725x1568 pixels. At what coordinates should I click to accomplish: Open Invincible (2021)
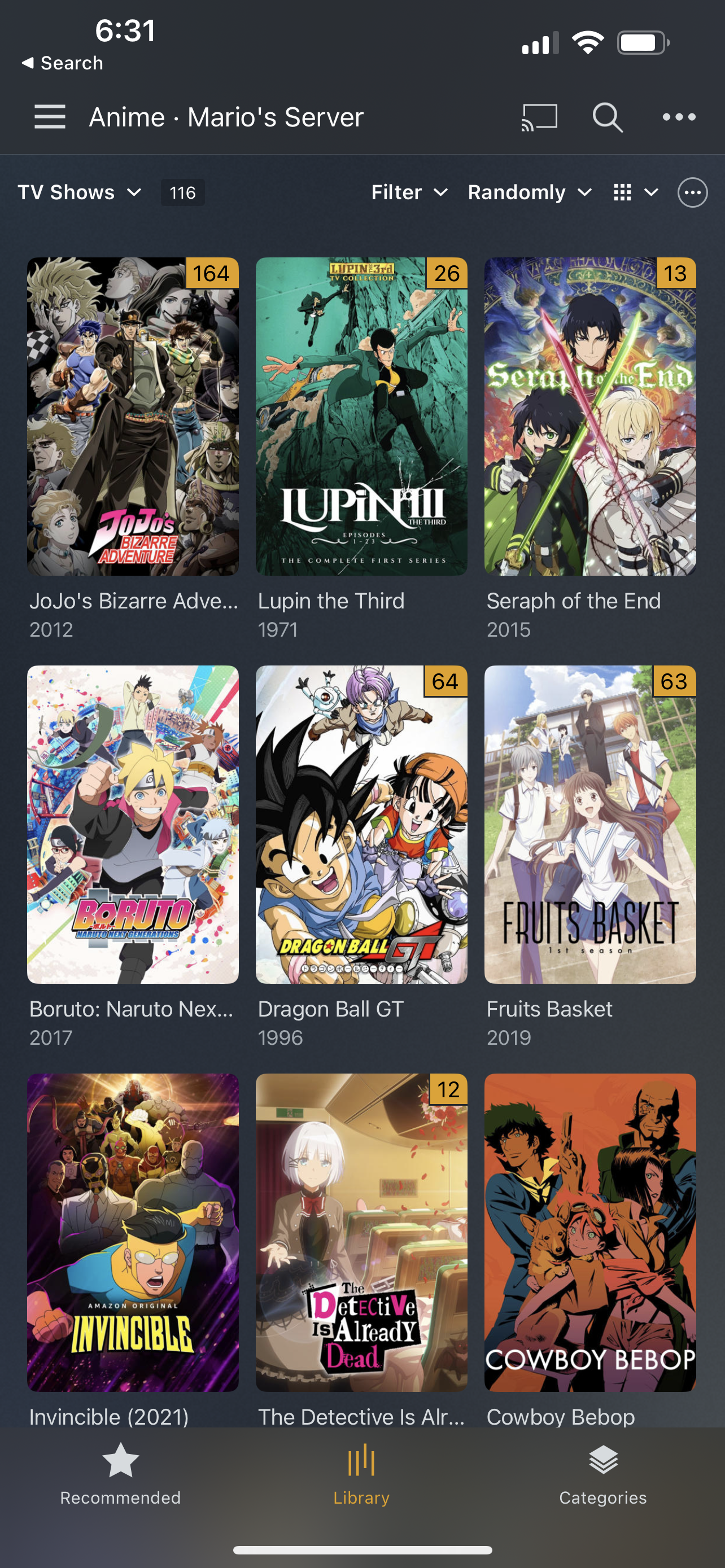[x=133, y=1232]
